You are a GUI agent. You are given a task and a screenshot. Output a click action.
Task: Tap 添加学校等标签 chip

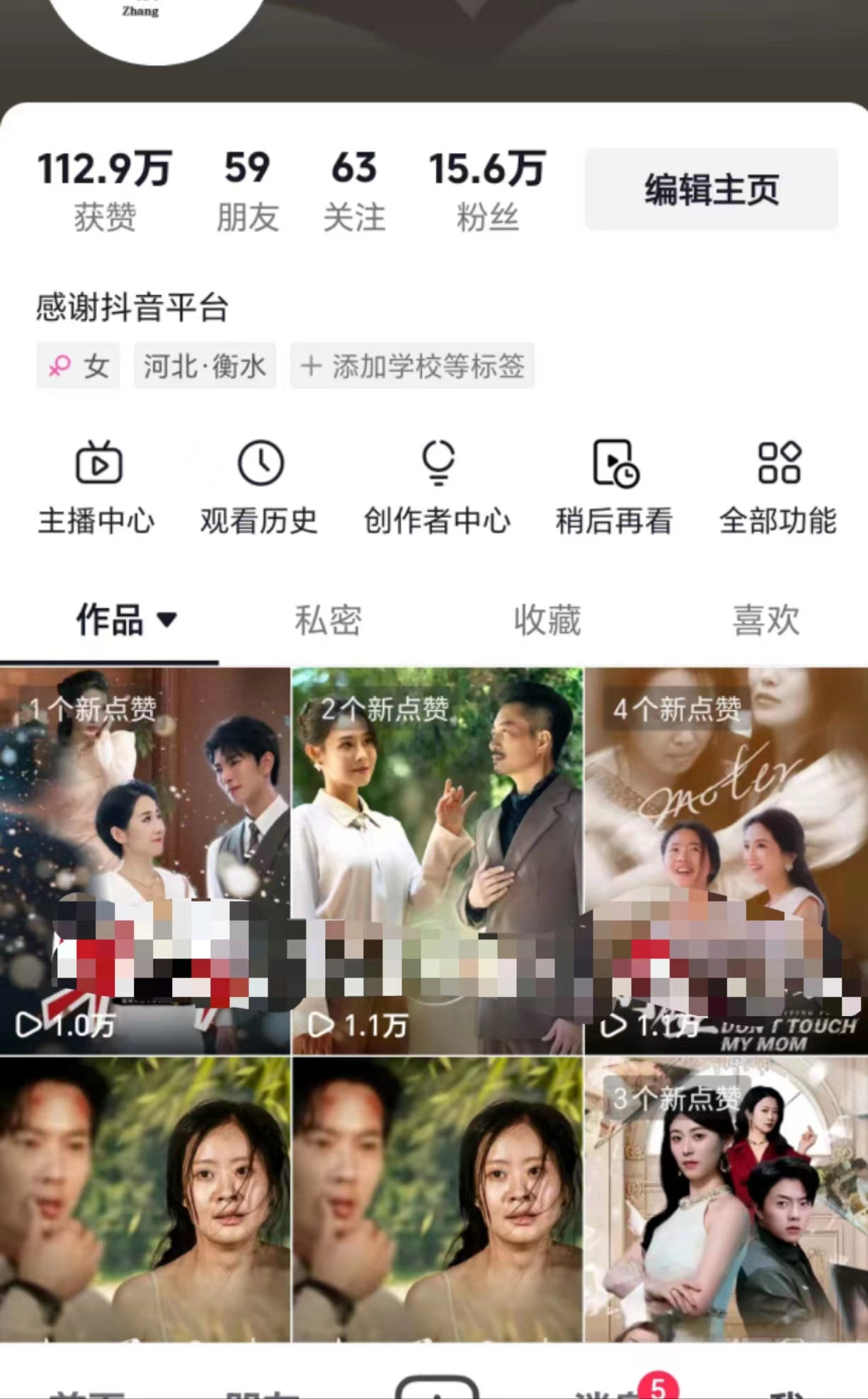(x=412, y=366)
